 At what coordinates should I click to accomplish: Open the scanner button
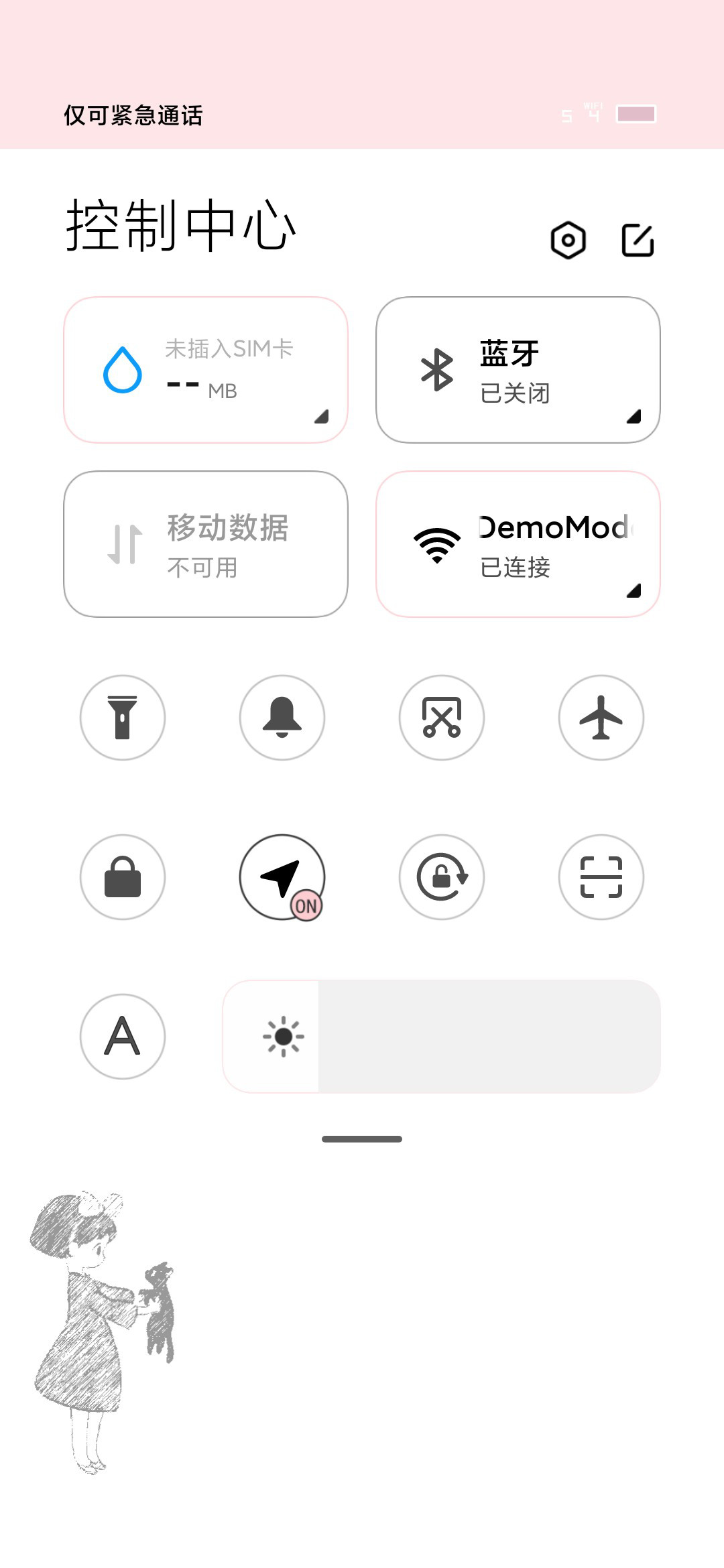point(601,877)
